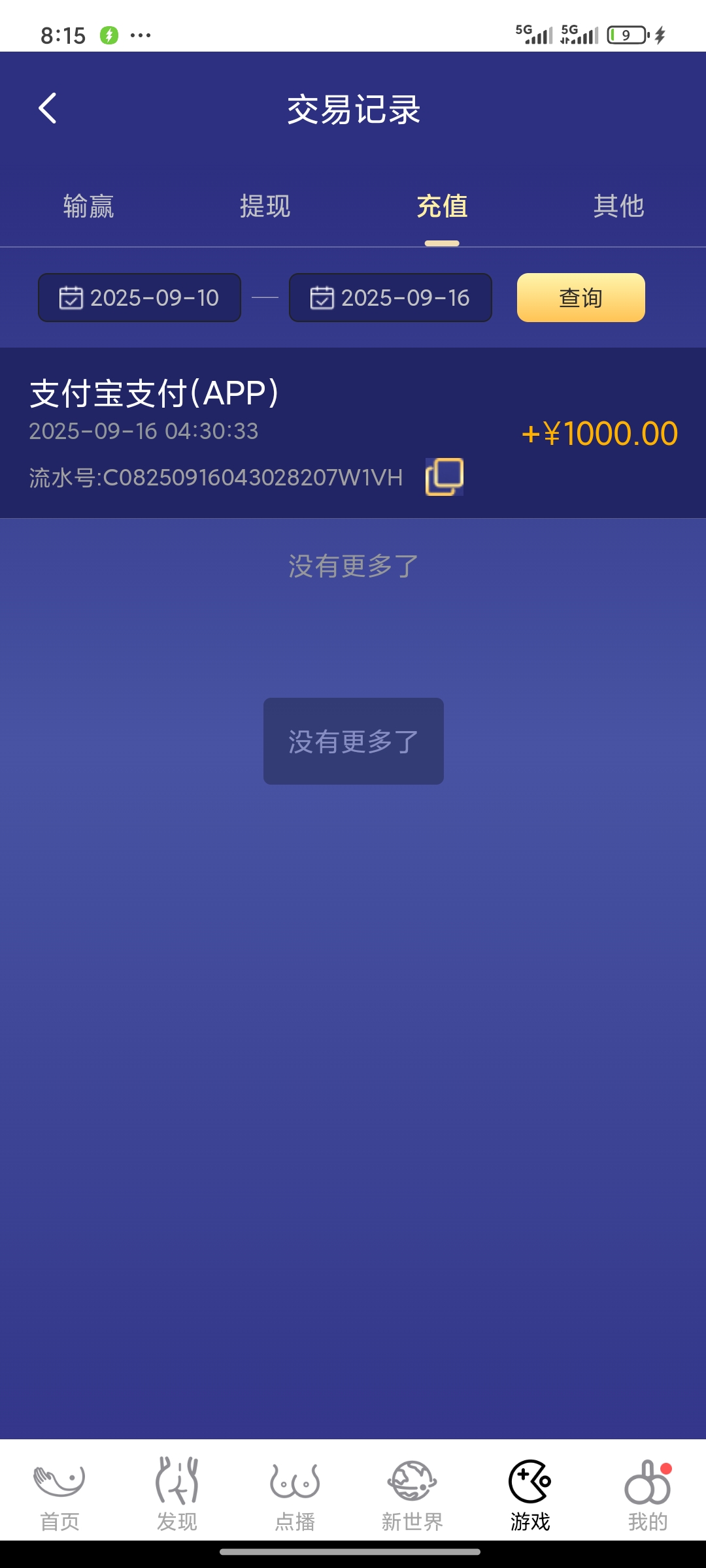706x1568 pixels.
Task: Switch to the 提现 withdrawals tab
Action: [265, 206]
